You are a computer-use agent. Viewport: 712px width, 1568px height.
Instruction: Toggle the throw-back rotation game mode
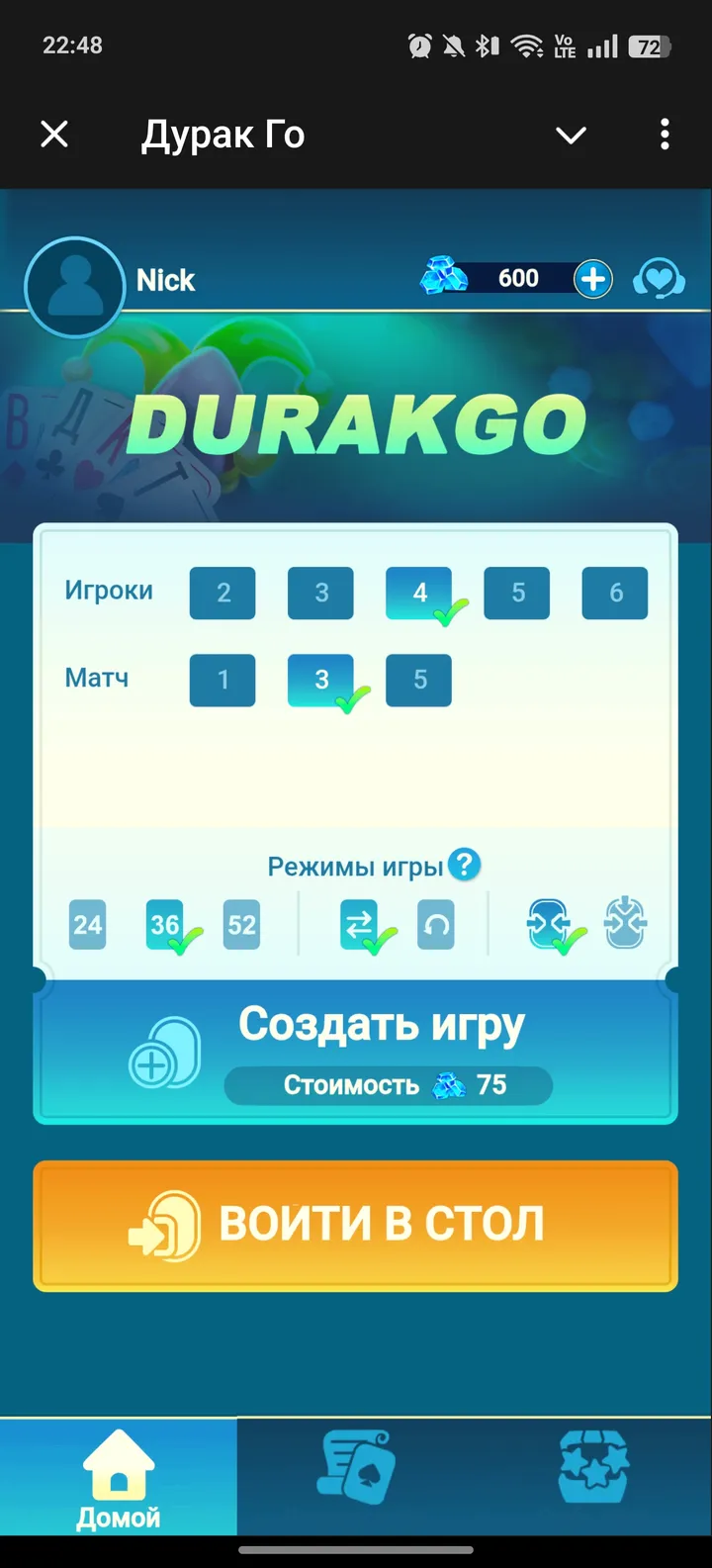pos(435,925)
